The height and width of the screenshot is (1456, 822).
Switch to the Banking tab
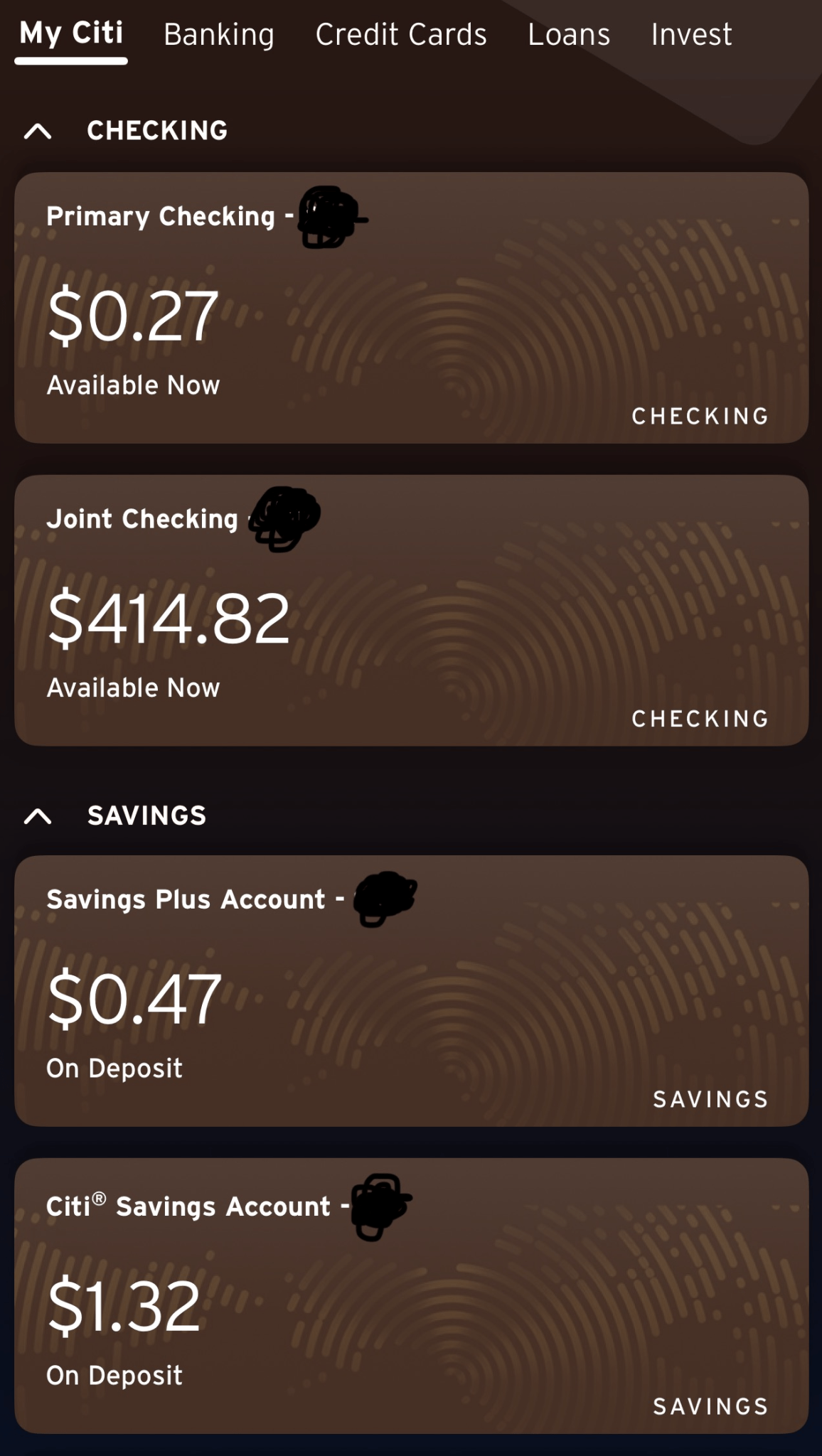219,34
